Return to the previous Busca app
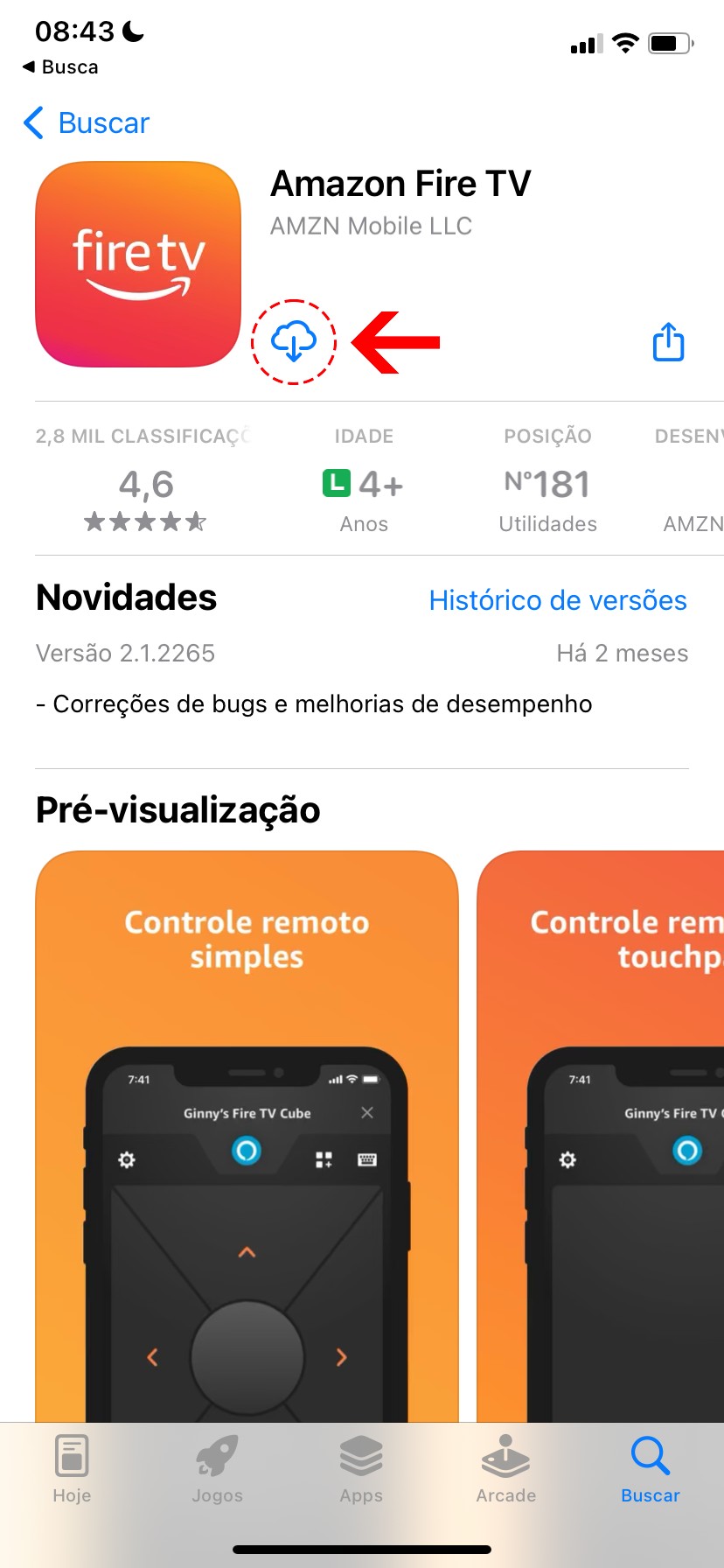This screenshot has width=724, height=1568. click(59, 67)
